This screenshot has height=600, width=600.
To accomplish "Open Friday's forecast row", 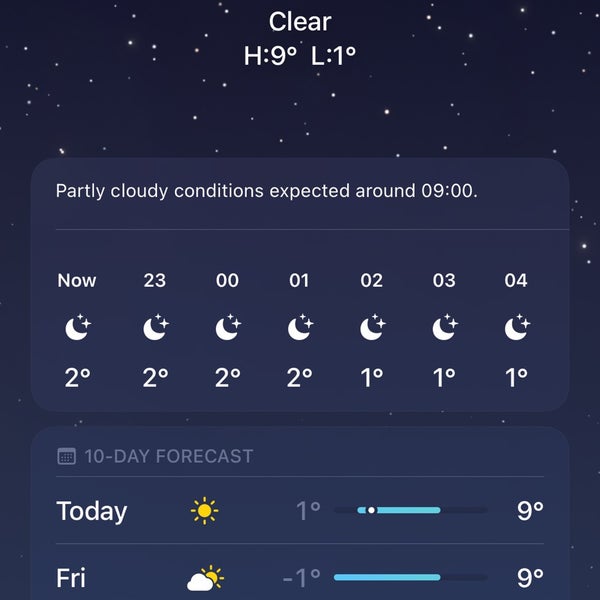I will 300,577.
